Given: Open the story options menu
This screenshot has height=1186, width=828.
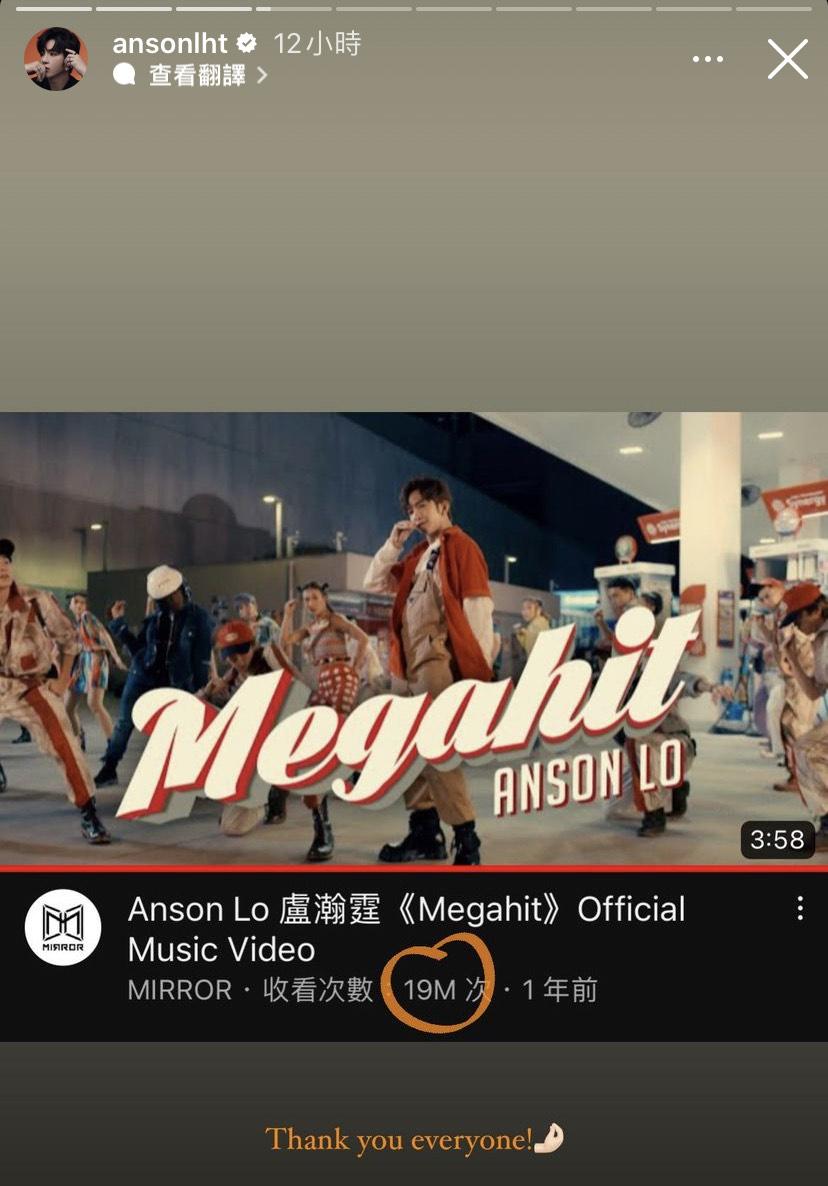Looking at the screenshot, I should [707, 60].
